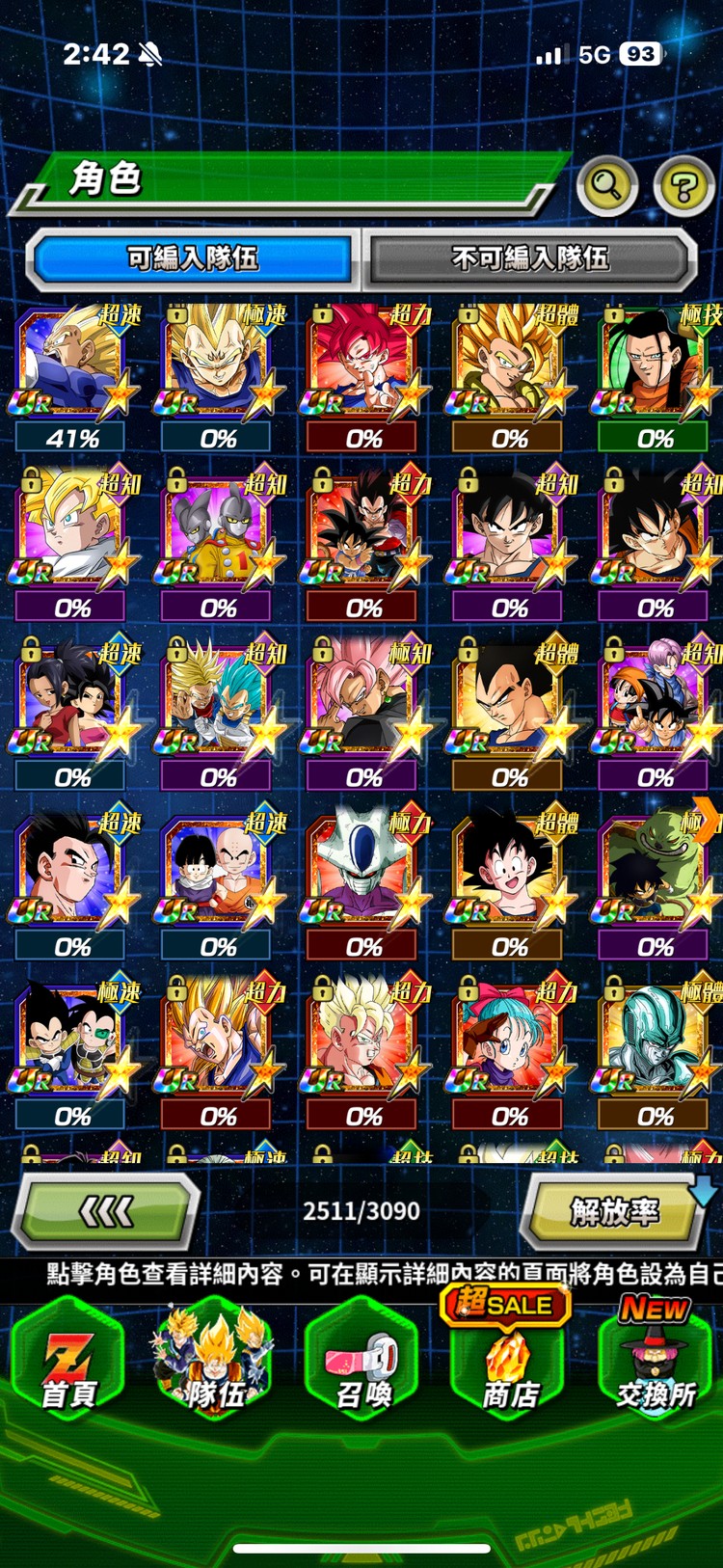
Task: Open the 解放率 sort button
Action: pyautogui.click(x=614, y=1212)
